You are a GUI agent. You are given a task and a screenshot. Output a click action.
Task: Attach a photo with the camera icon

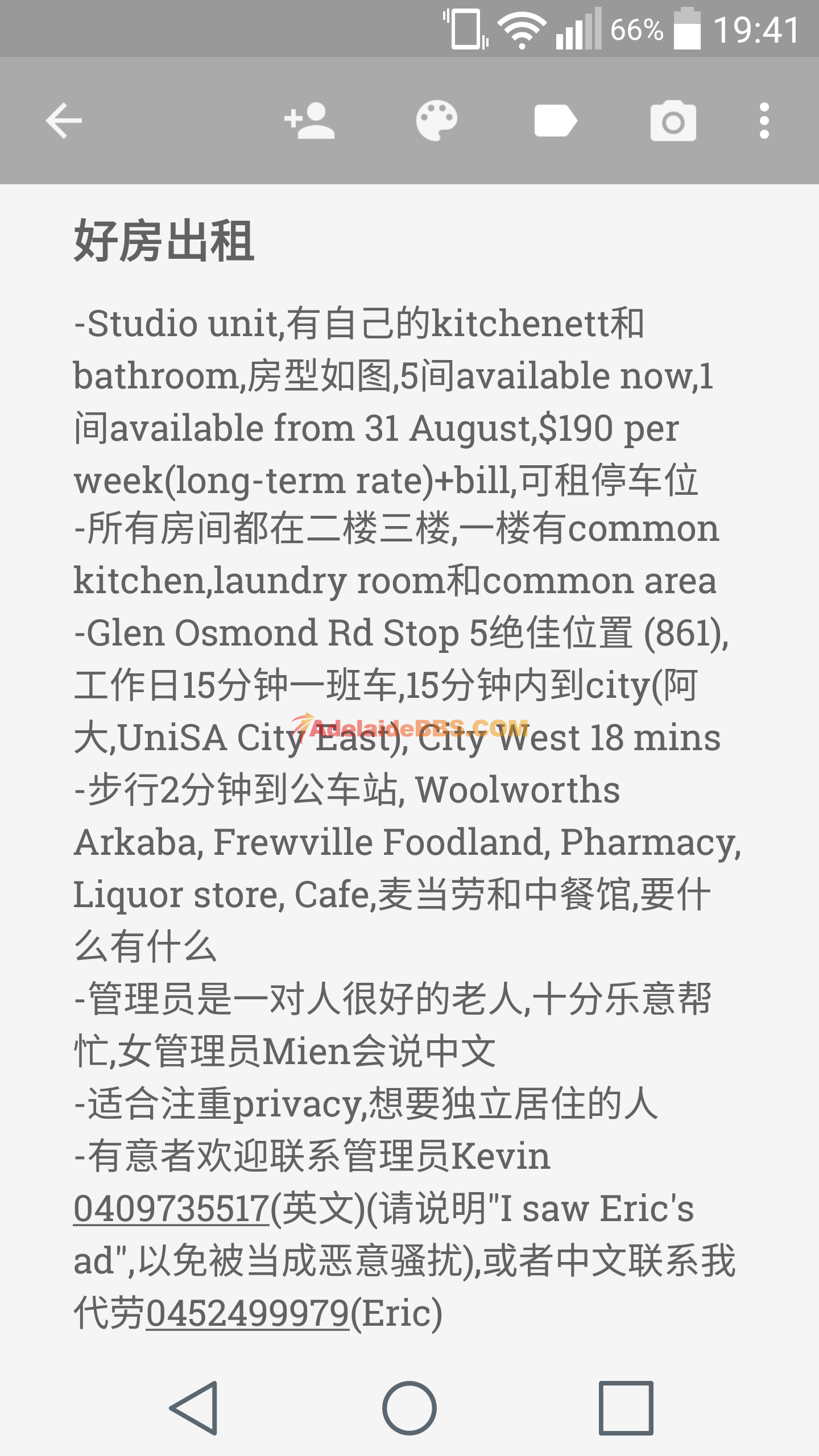click(673, 121)
